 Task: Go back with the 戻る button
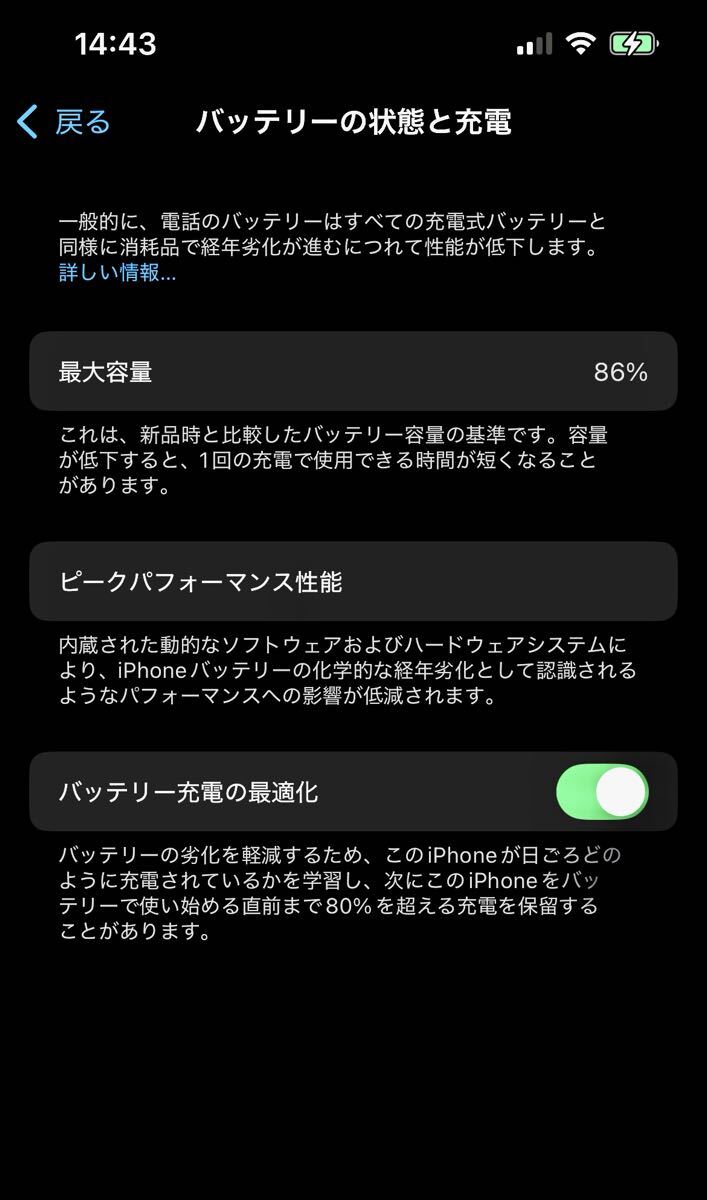pos(65,123)
